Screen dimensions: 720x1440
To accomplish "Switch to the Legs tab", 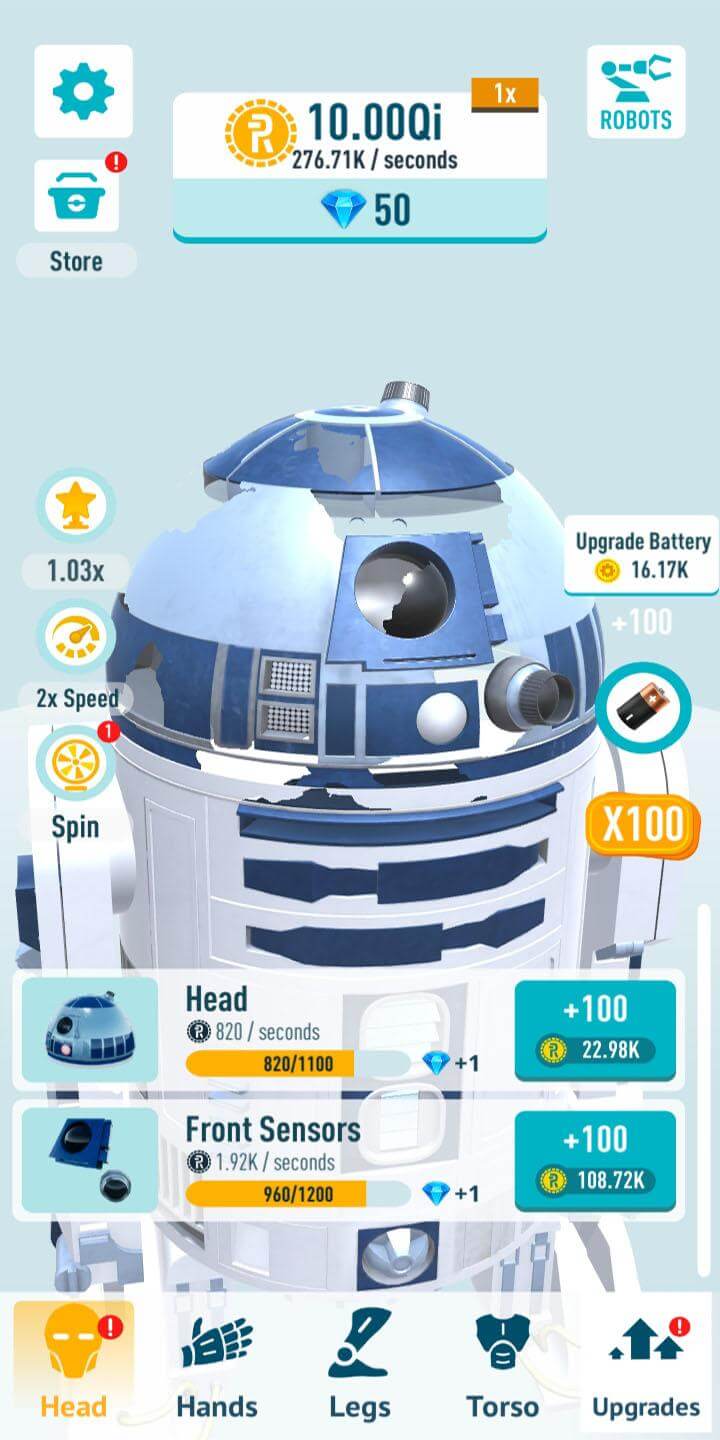I will pyautogui.click(x=359, y=1367).
